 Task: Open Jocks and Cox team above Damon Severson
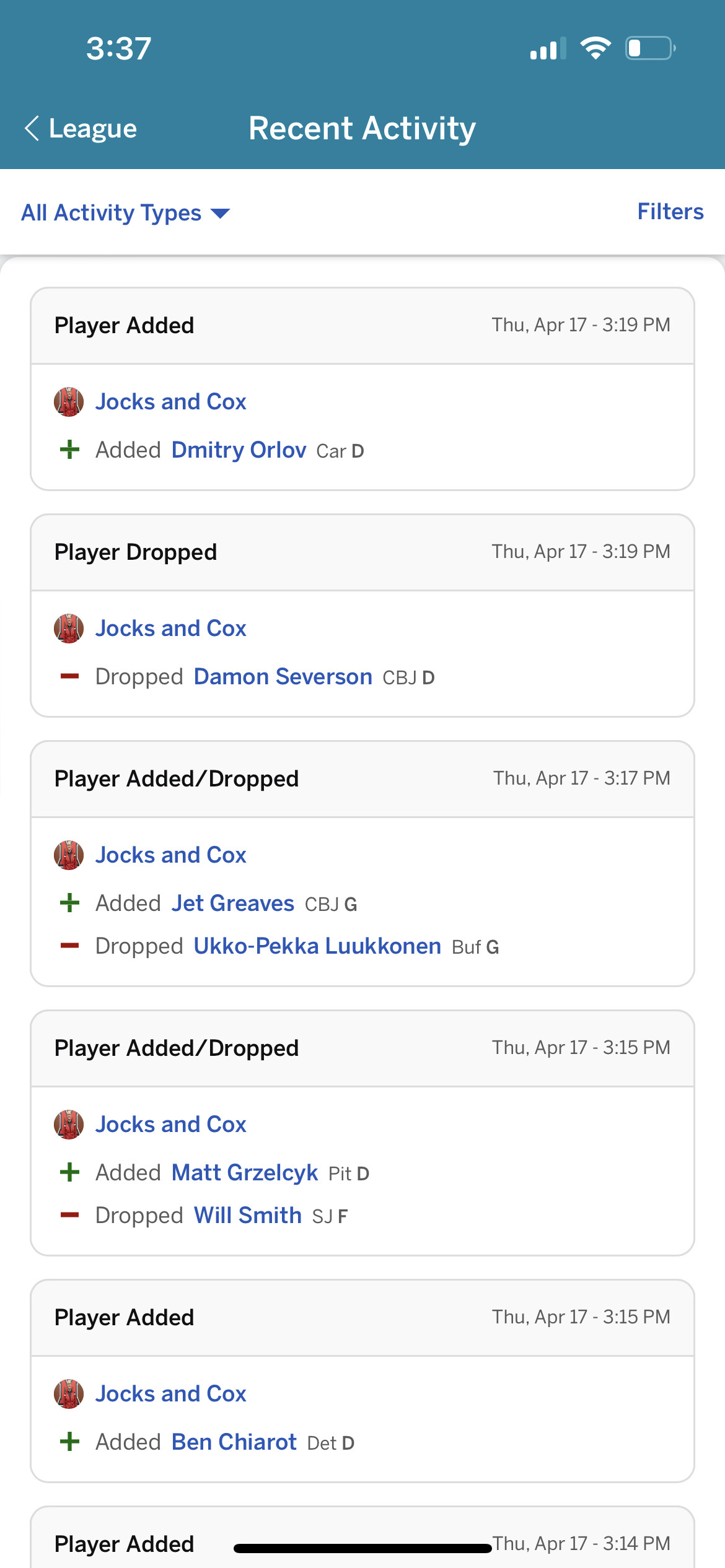(x=170, y=629)
